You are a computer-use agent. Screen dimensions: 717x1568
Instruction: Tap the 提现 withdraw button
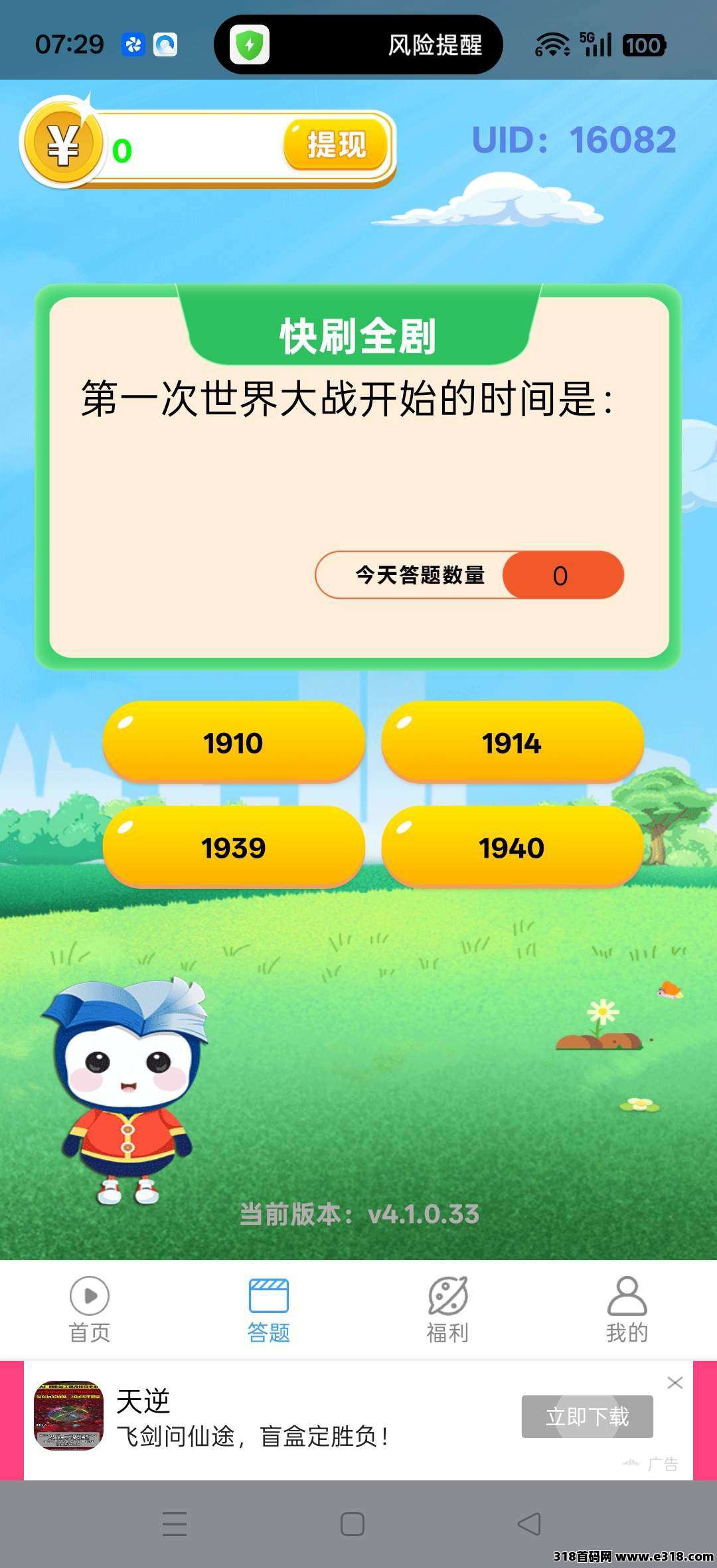tap(336, 145)
